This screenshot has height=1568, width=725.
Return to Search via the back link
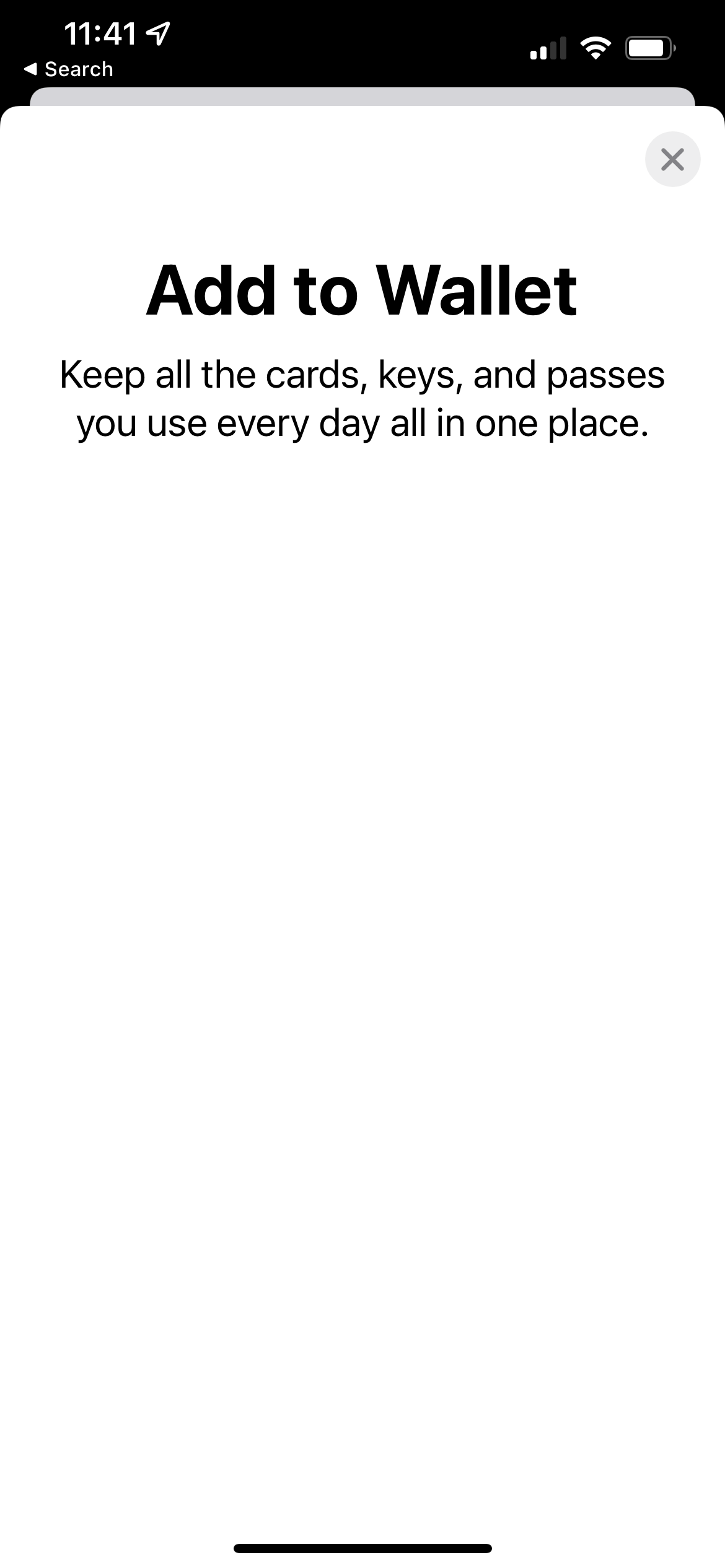(69, 69)
